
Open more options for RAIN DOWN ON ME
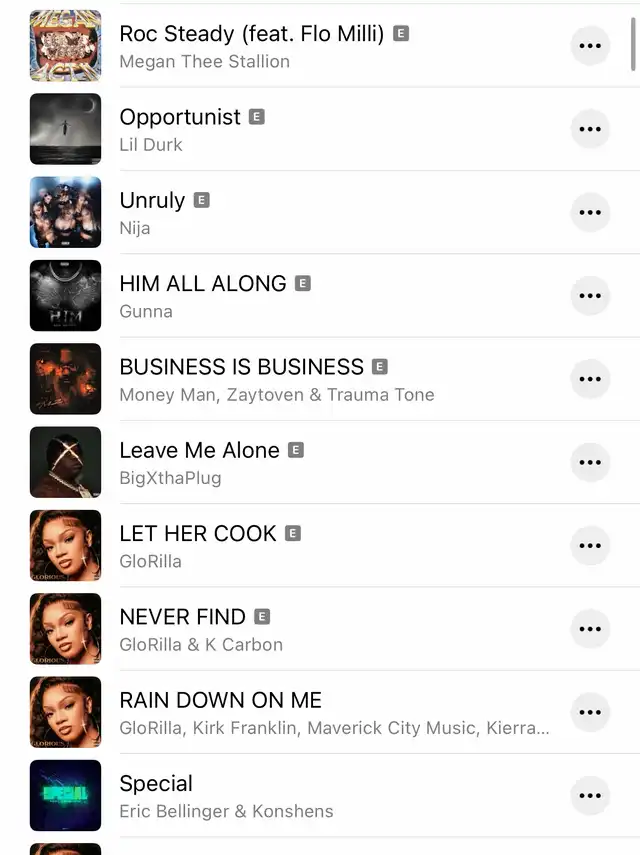click(590, 713)
